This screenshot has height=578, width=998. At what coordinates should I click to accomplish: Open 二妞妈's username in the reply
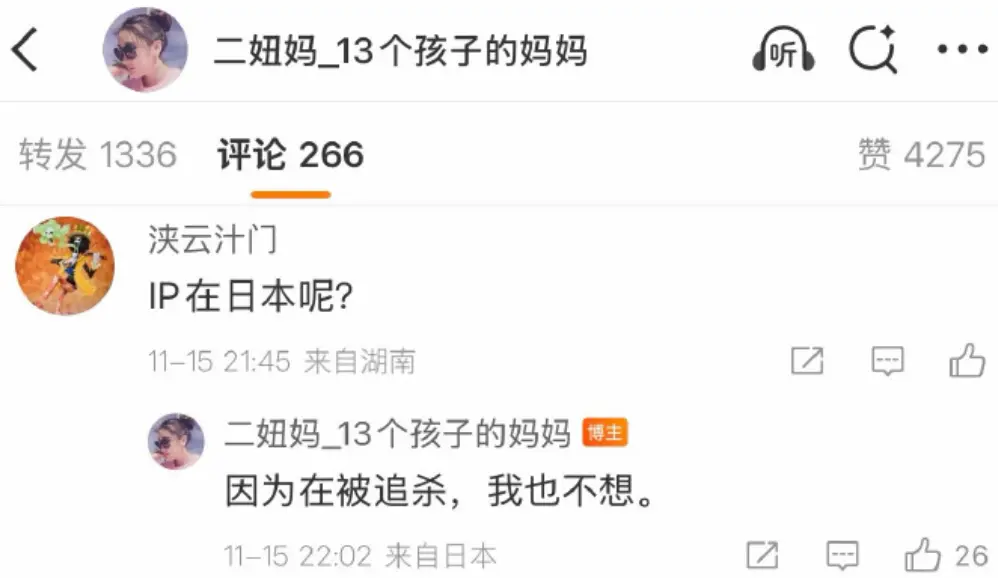(397, 433)
